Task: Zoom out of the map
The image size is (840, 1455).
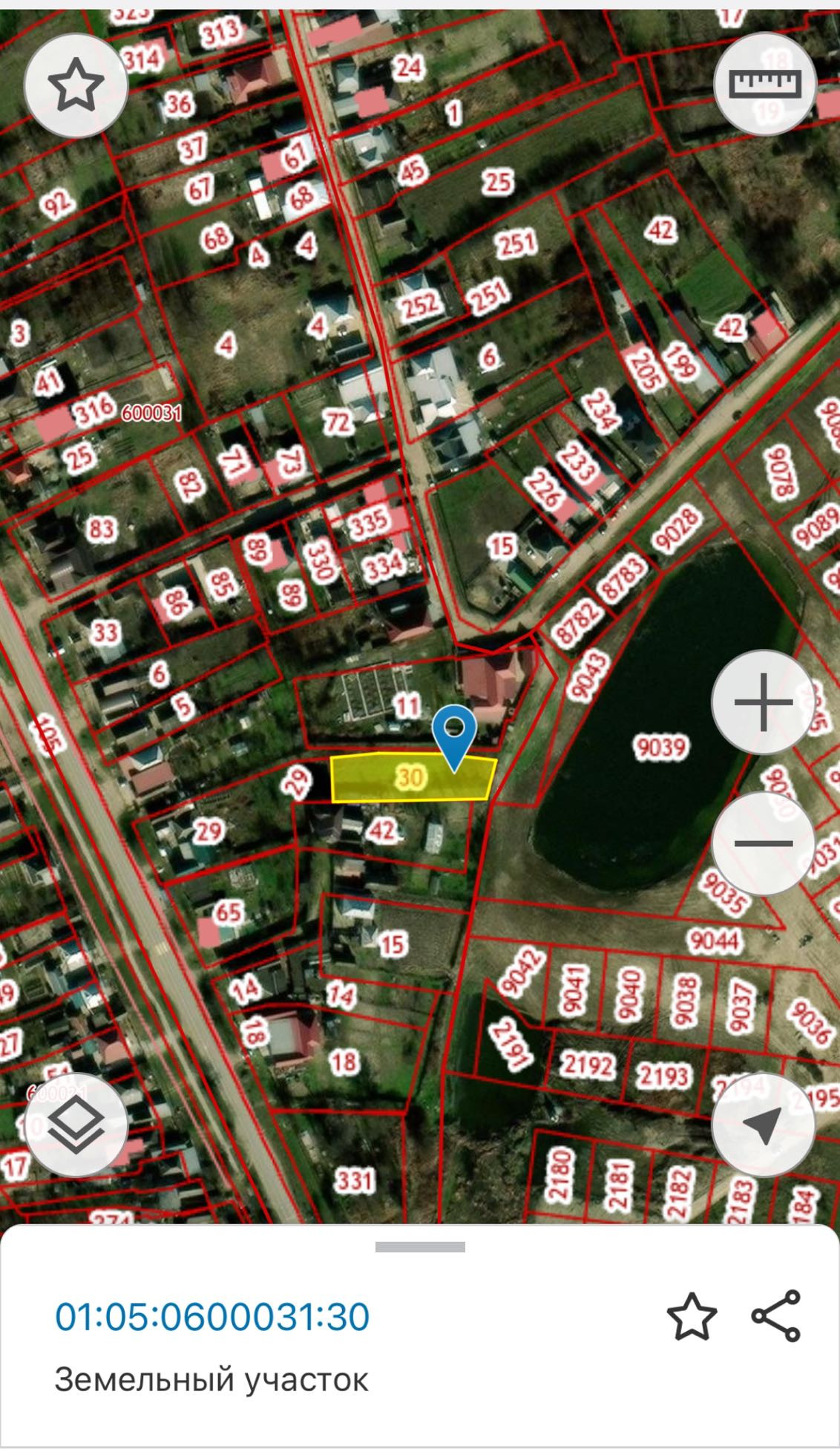Action: click(763, 843)
